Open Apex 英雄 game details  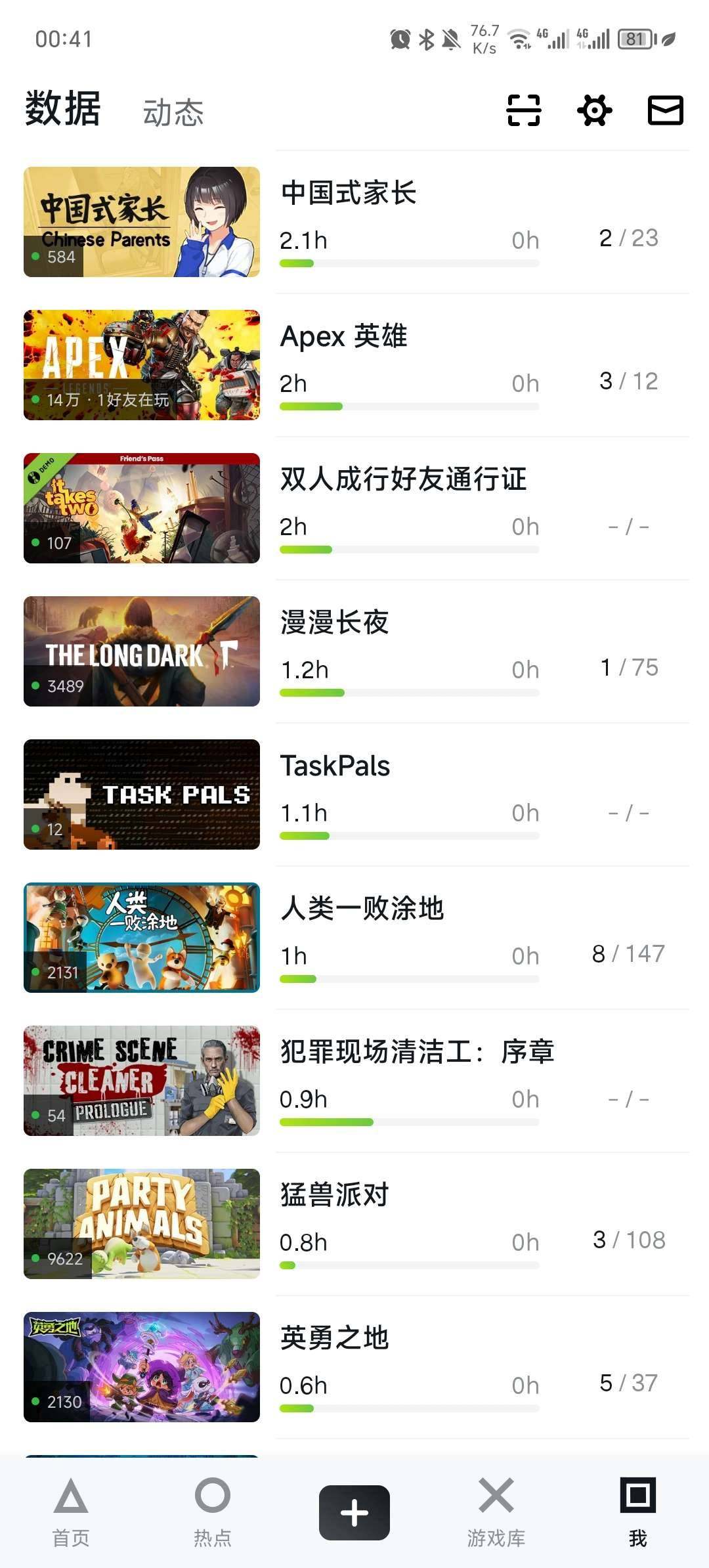tap(344, 337)
